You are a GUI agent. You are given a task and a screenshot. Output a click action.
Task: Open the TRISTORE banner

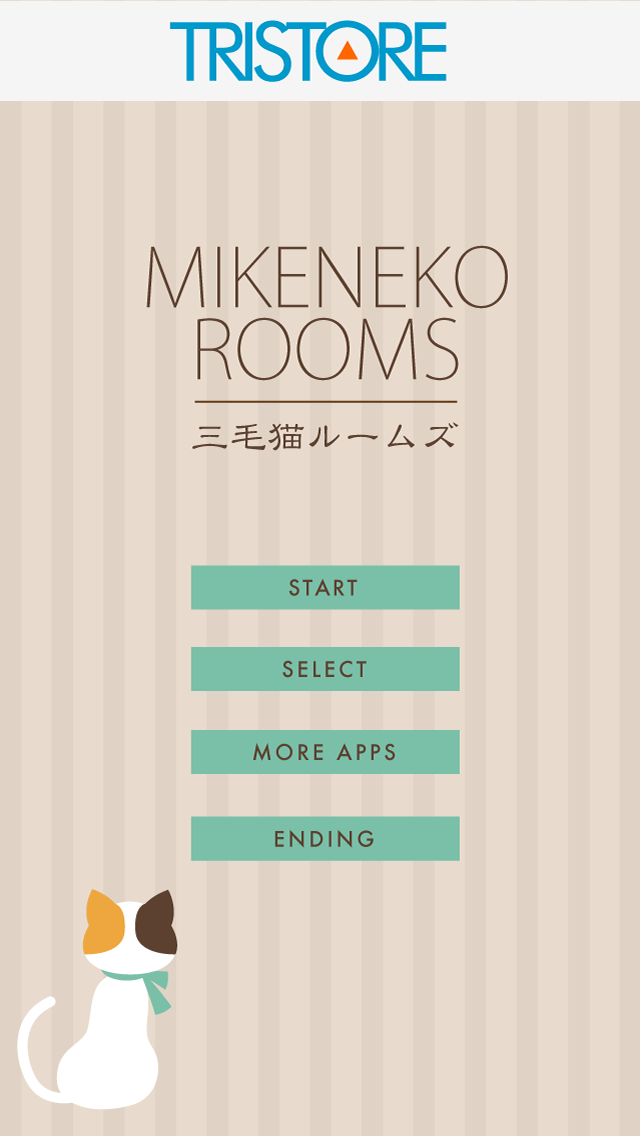pos(308,51)
